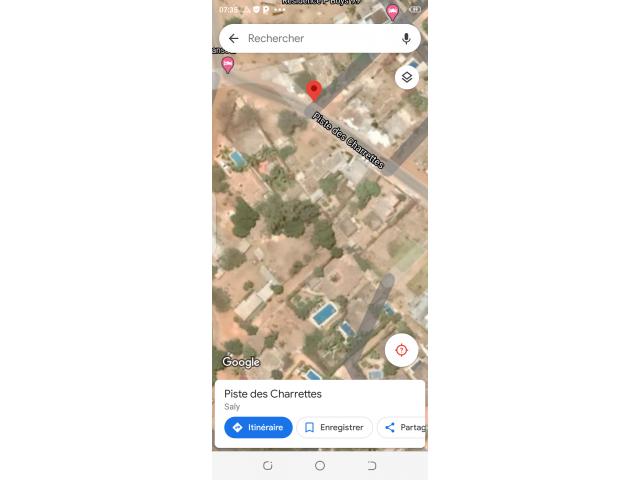
Task: Save this place with Enregistrer
Action: coord(334,427)
